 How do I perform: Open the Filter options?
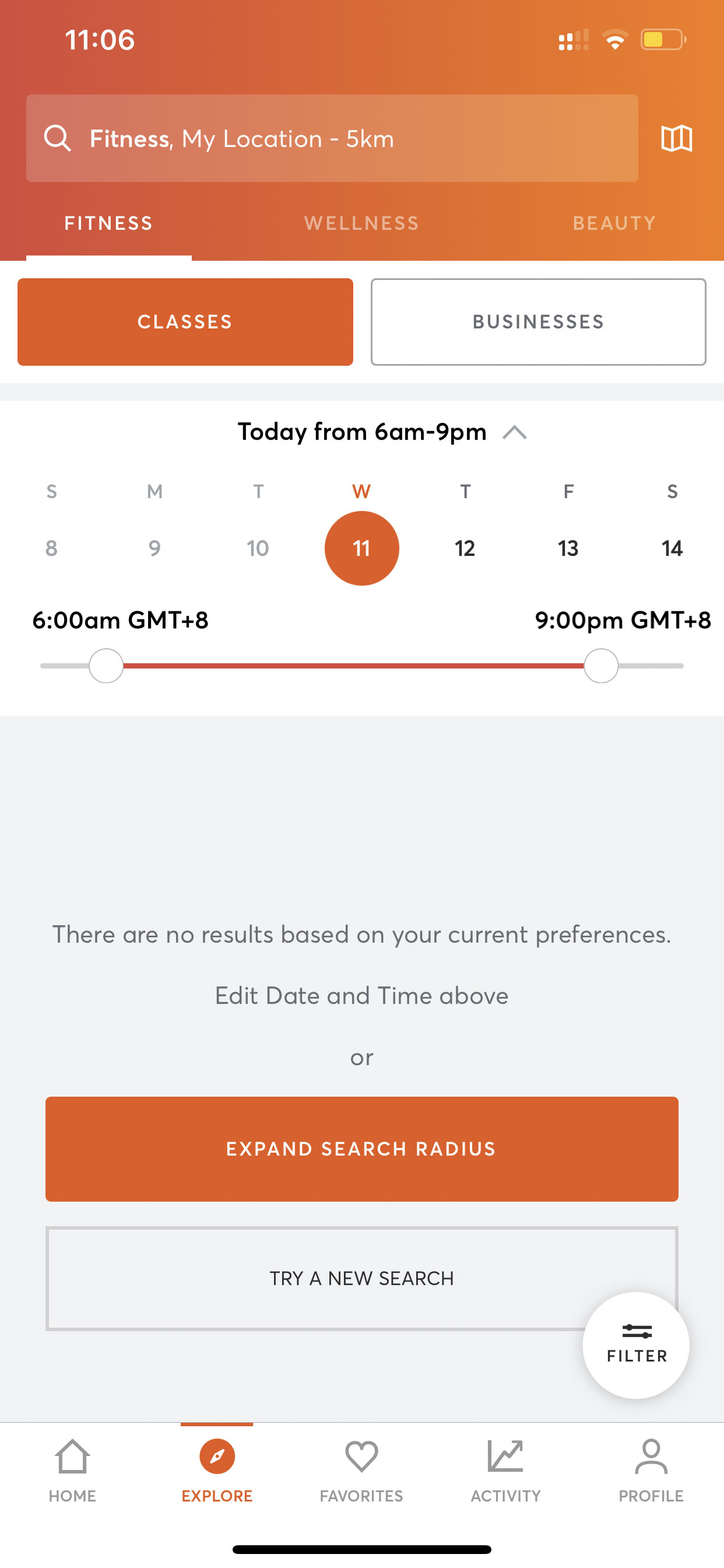(x=636, y=1345)
